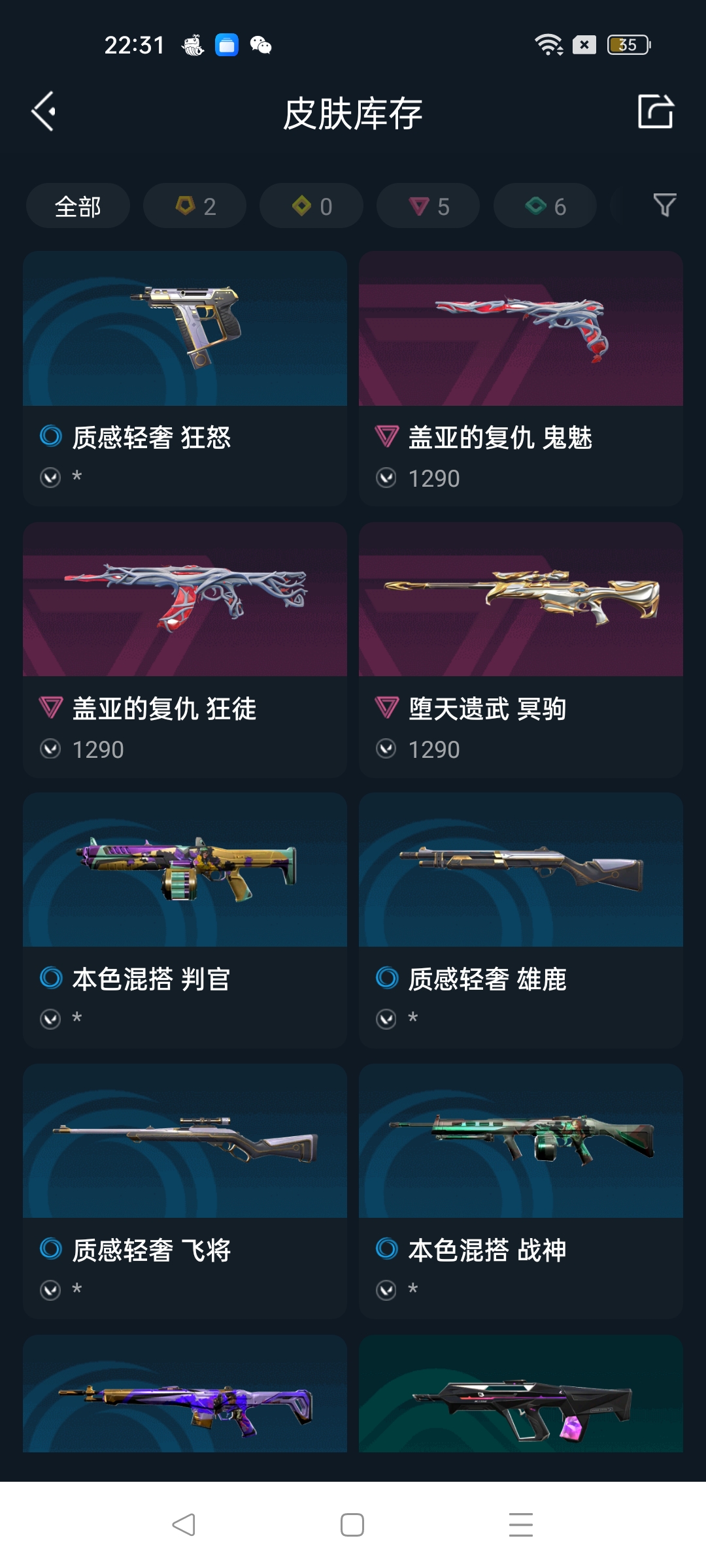Open the 质感轻奢 狂怒 skin card
This screenshot has width=706, height=1568.
point(185,378)
